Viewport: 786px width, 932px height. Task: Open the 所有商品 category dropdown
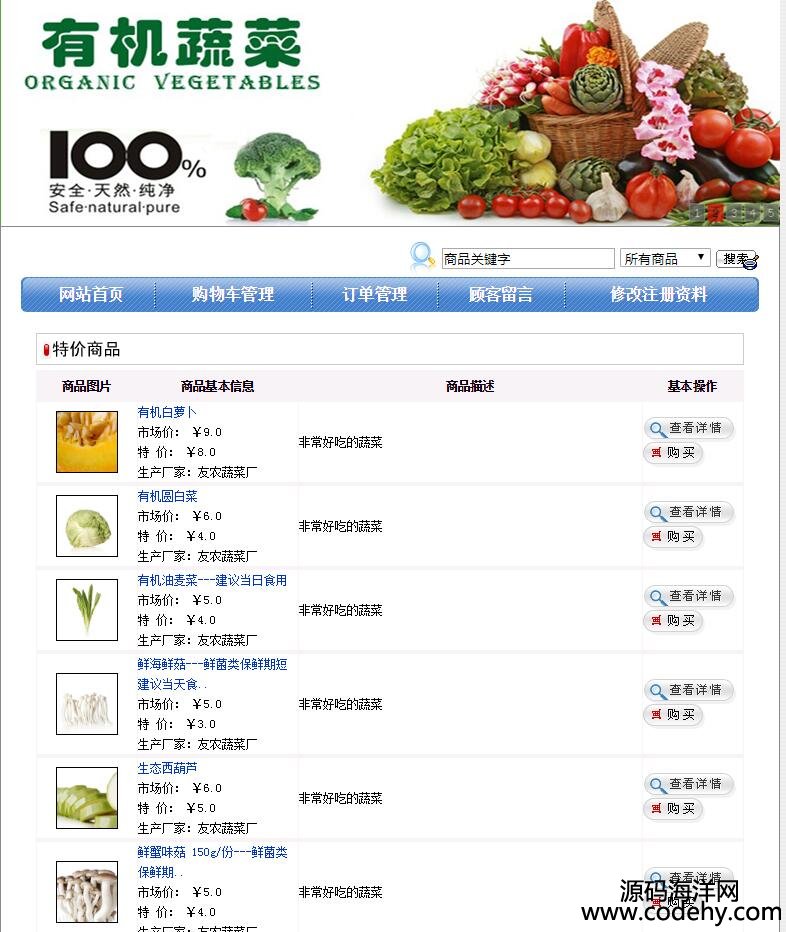pyautogui.click(x=665, y=258)
